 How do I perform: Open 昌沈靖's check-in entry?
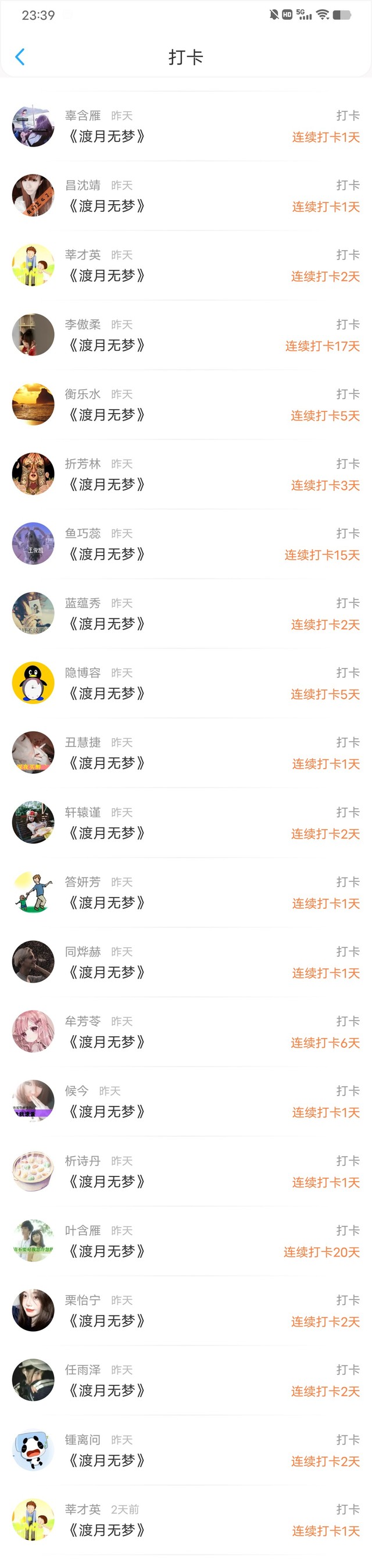point(186,196)
